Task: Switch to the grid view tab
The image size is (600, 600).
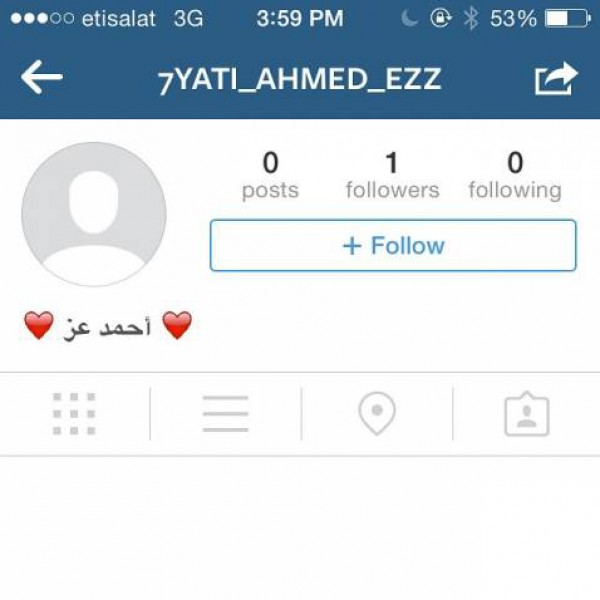Action: tap(74, 414)
